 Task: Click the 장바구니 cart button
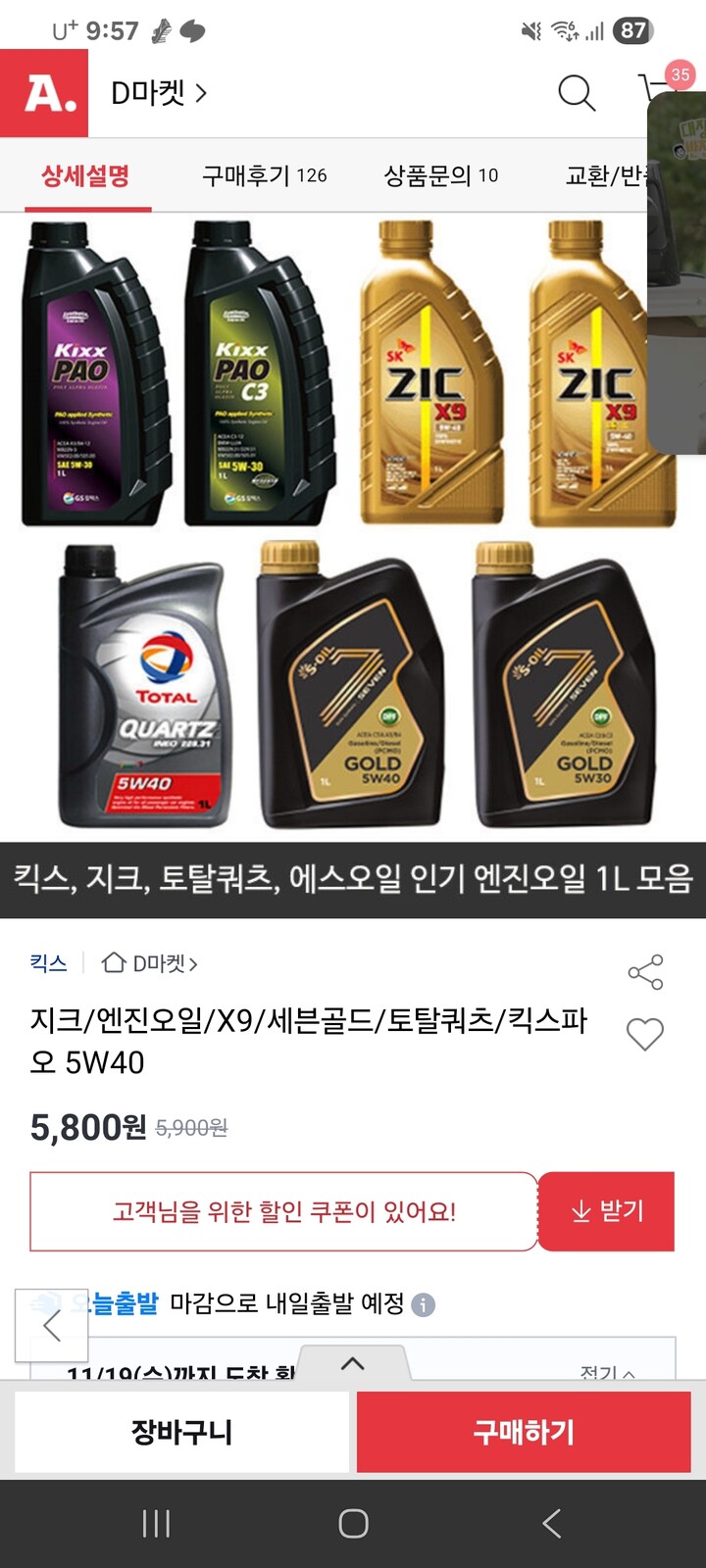tap(180, 1433)
